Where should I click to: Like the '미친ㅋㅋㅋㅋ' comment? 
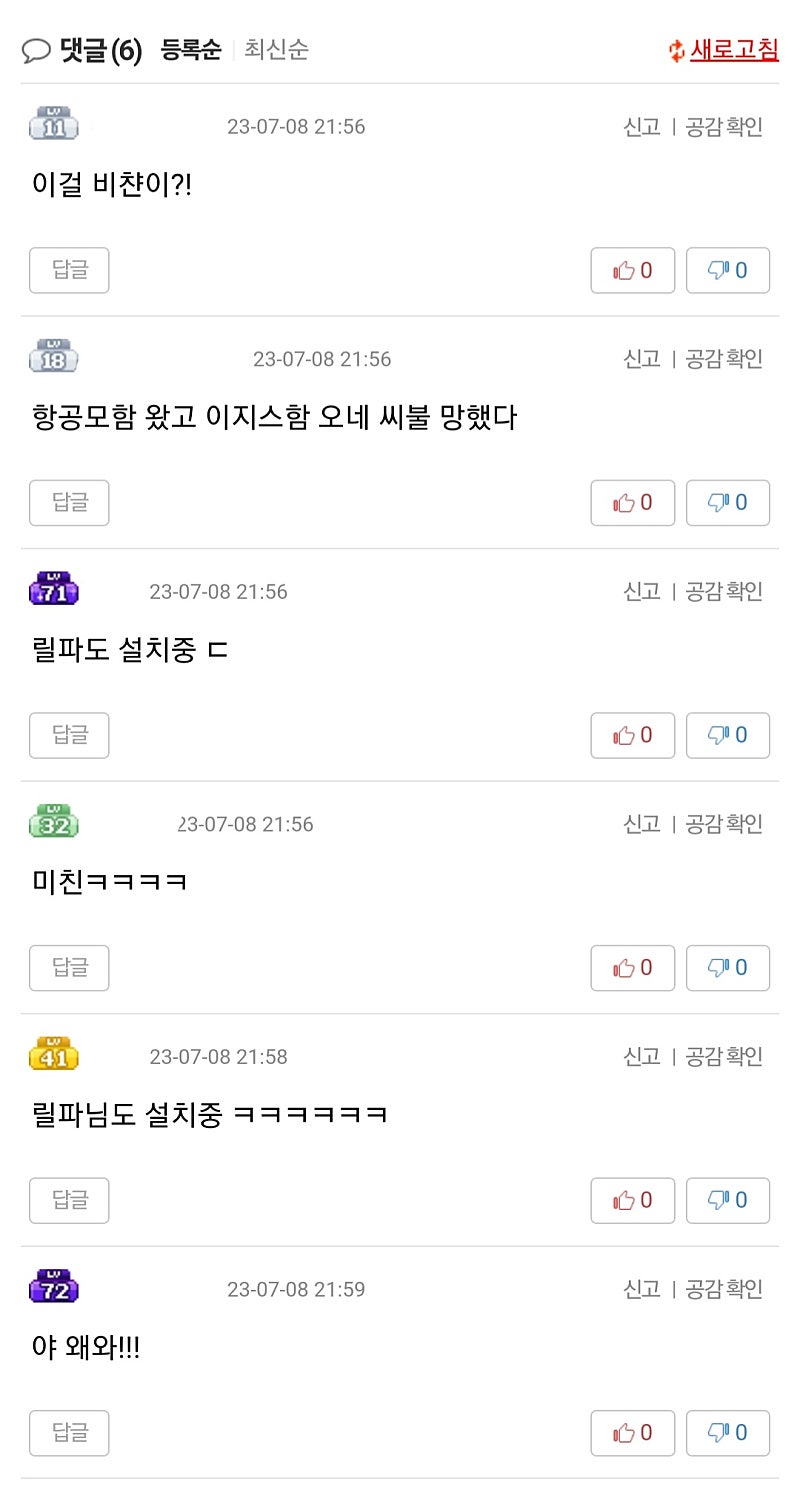pos(633,968)
